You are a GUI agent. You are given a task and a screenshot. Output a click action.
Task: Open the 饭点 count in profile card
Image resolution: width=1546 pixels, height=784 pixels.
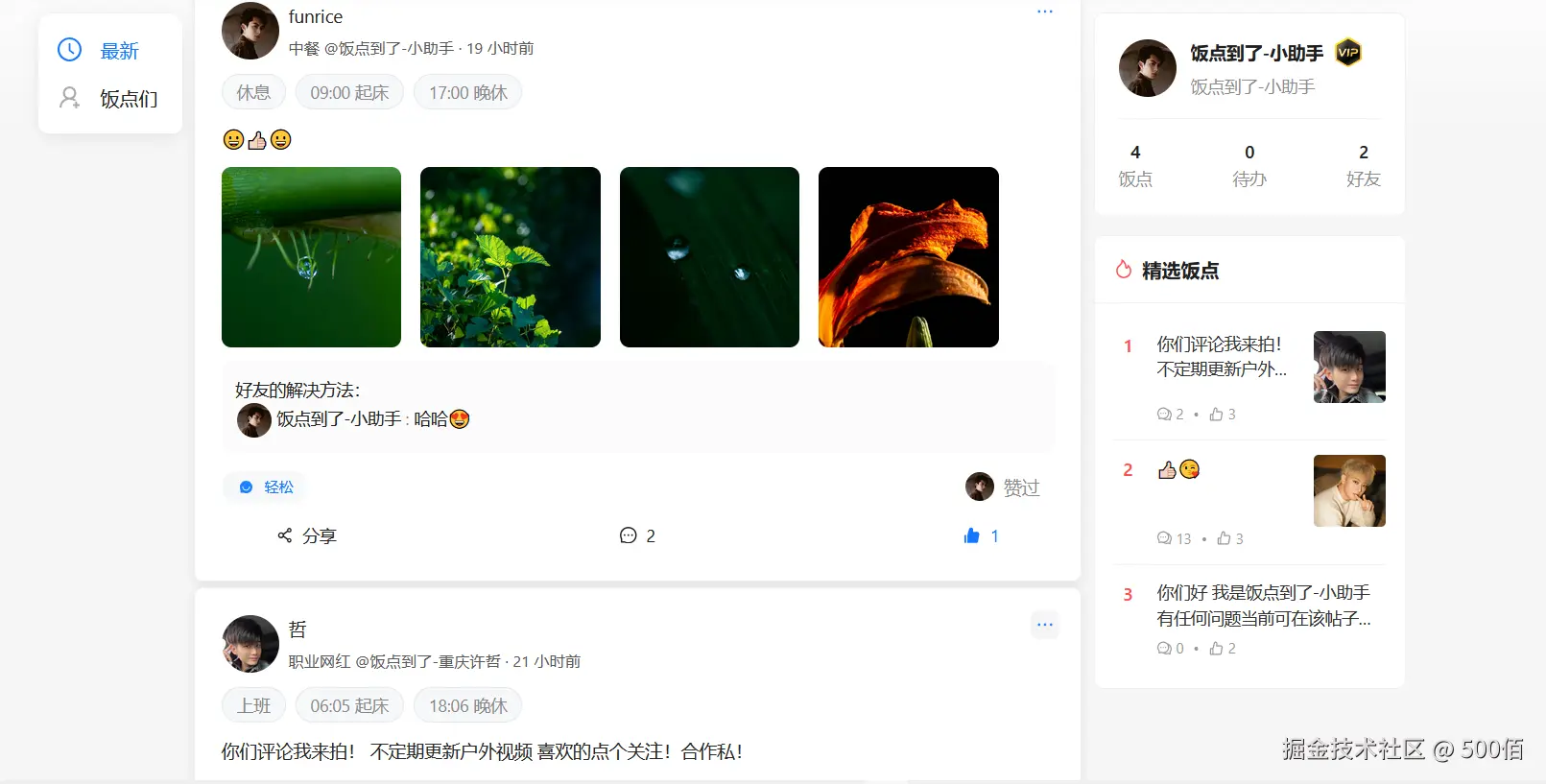[x=1135, y=165]
